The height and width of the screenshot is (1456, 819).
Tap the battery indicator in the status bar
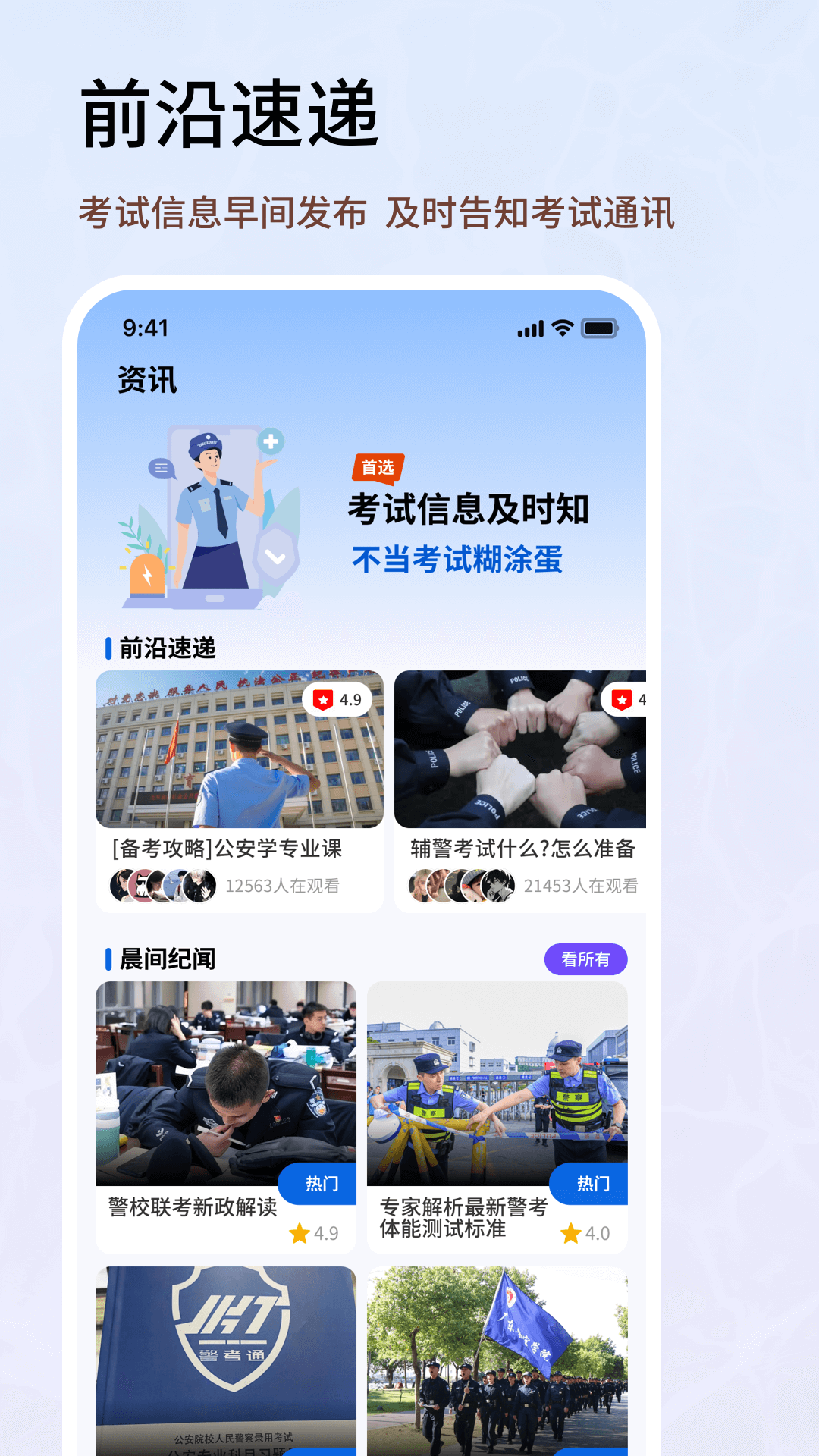(x=598, y=328)
